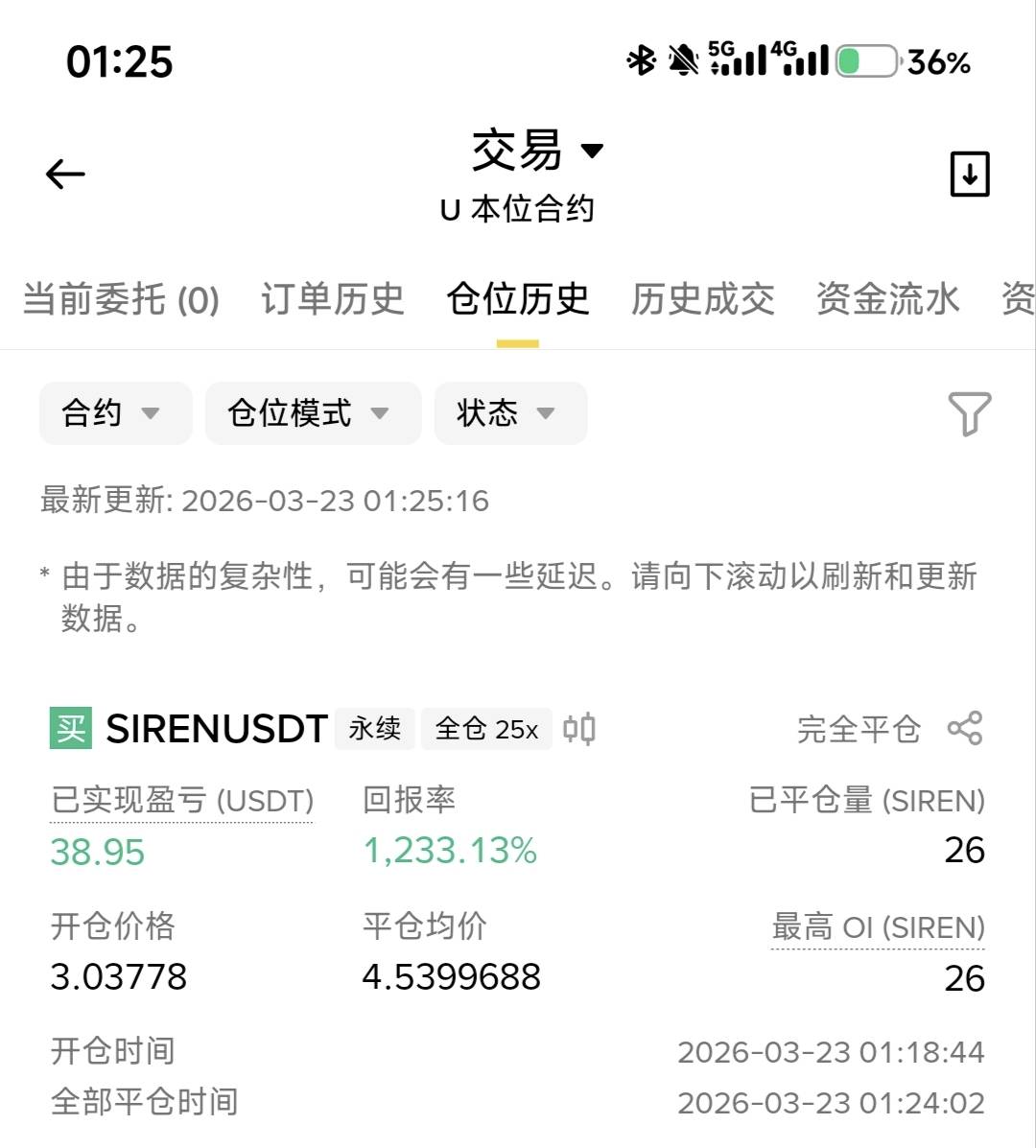Share the SIRENUSDT position record
The height and width of the screenshot is (1148, 1036).
[964, 729]
